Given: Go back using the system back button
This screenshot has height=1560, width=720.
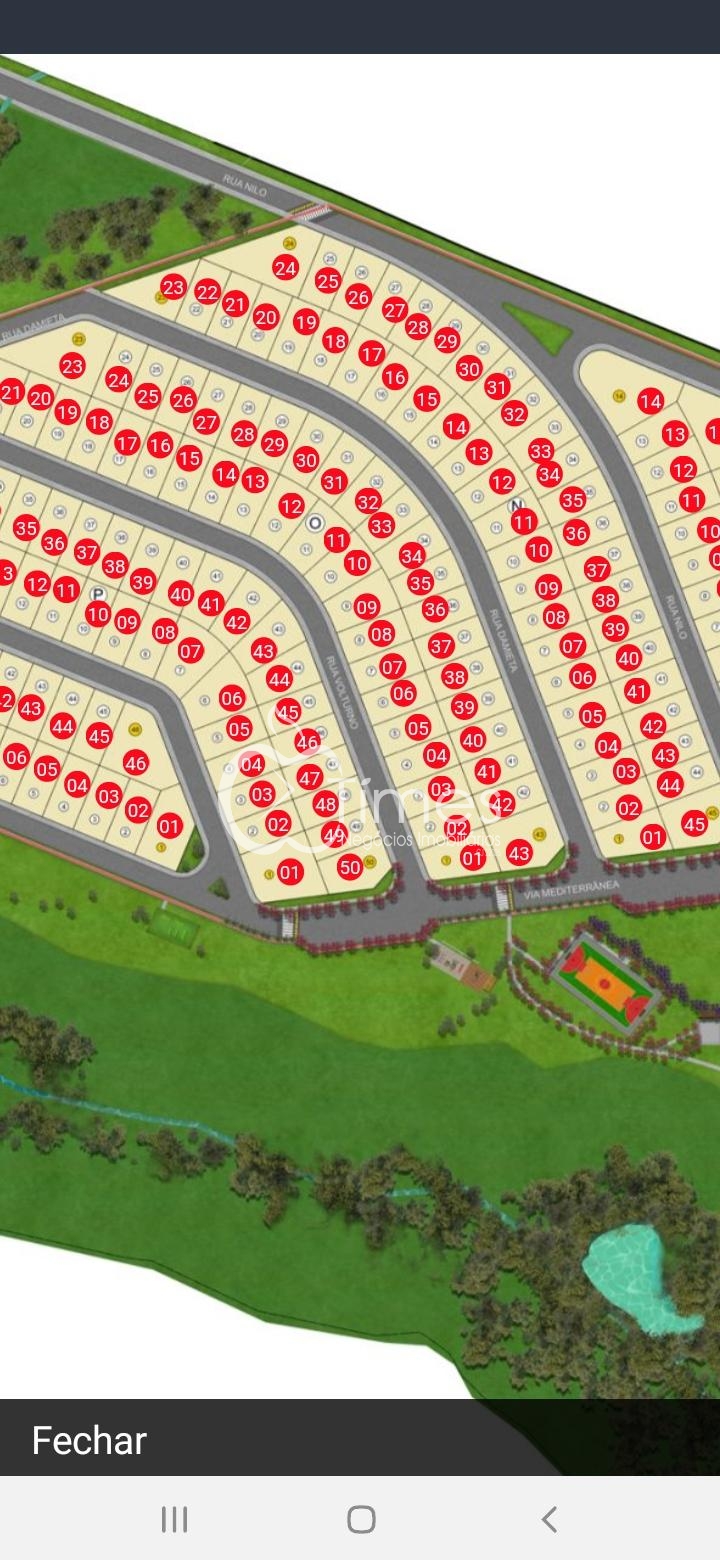Looking at the screenshot, I should (x=549, y=1519).
